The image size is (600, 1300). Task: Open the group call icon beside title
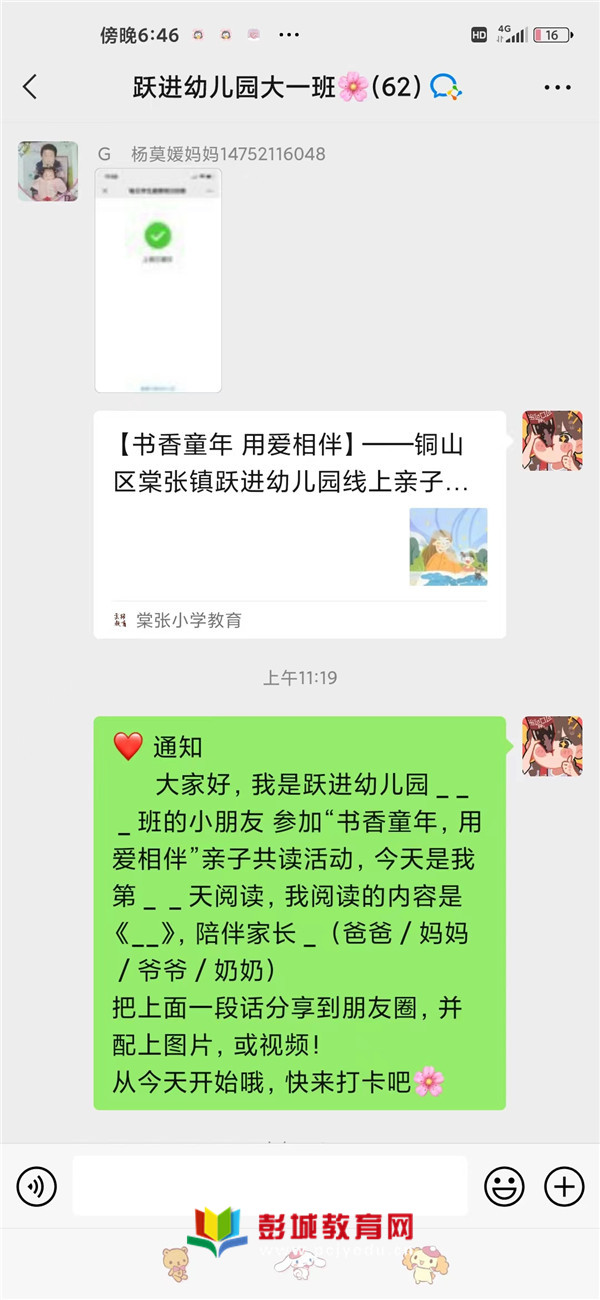point(446,88)
